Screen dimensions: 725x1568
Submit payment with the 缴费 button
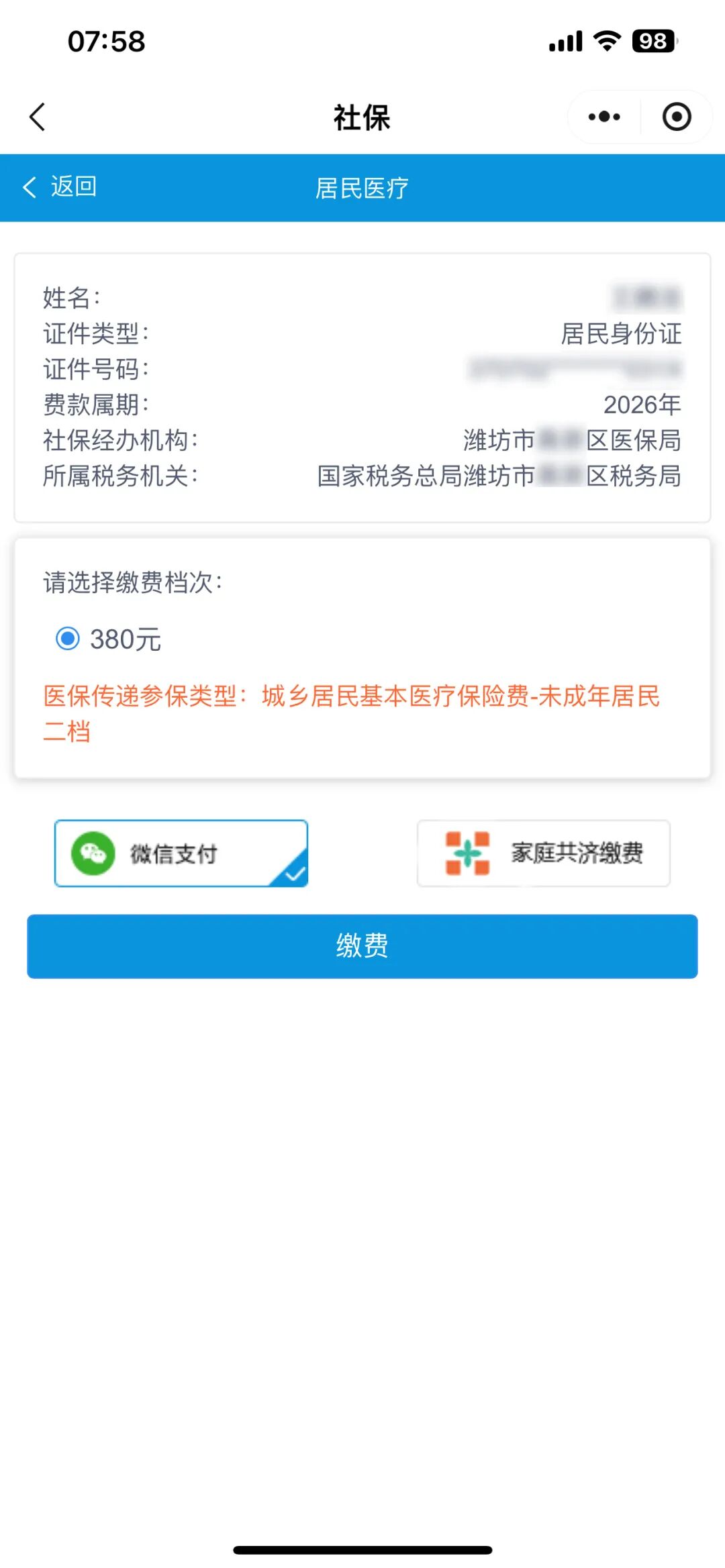pyautogui.click(x=362, y=946)
